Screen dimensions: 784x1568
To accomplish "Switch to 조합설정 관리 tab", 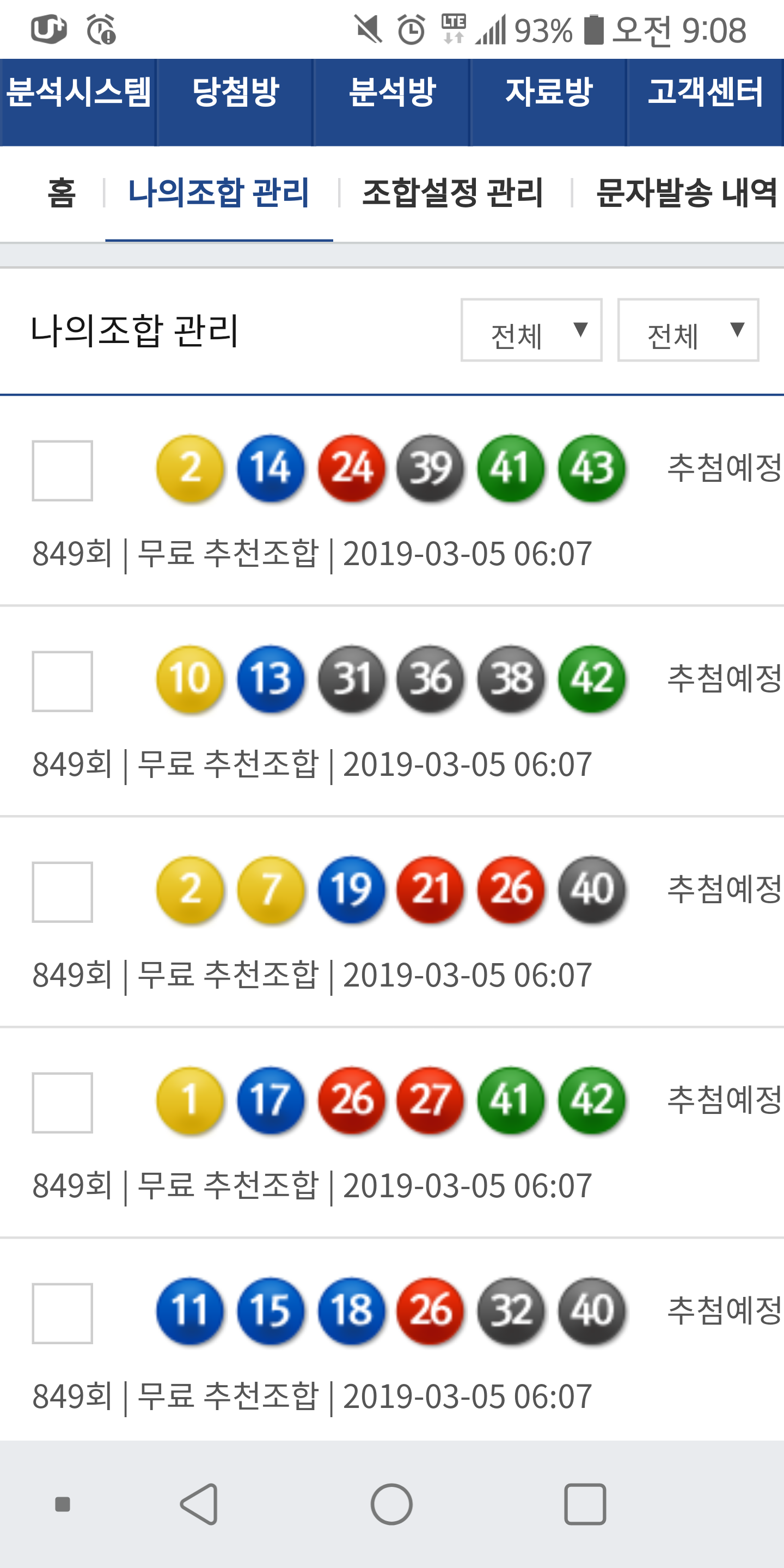I will click(x=452, y=194).
